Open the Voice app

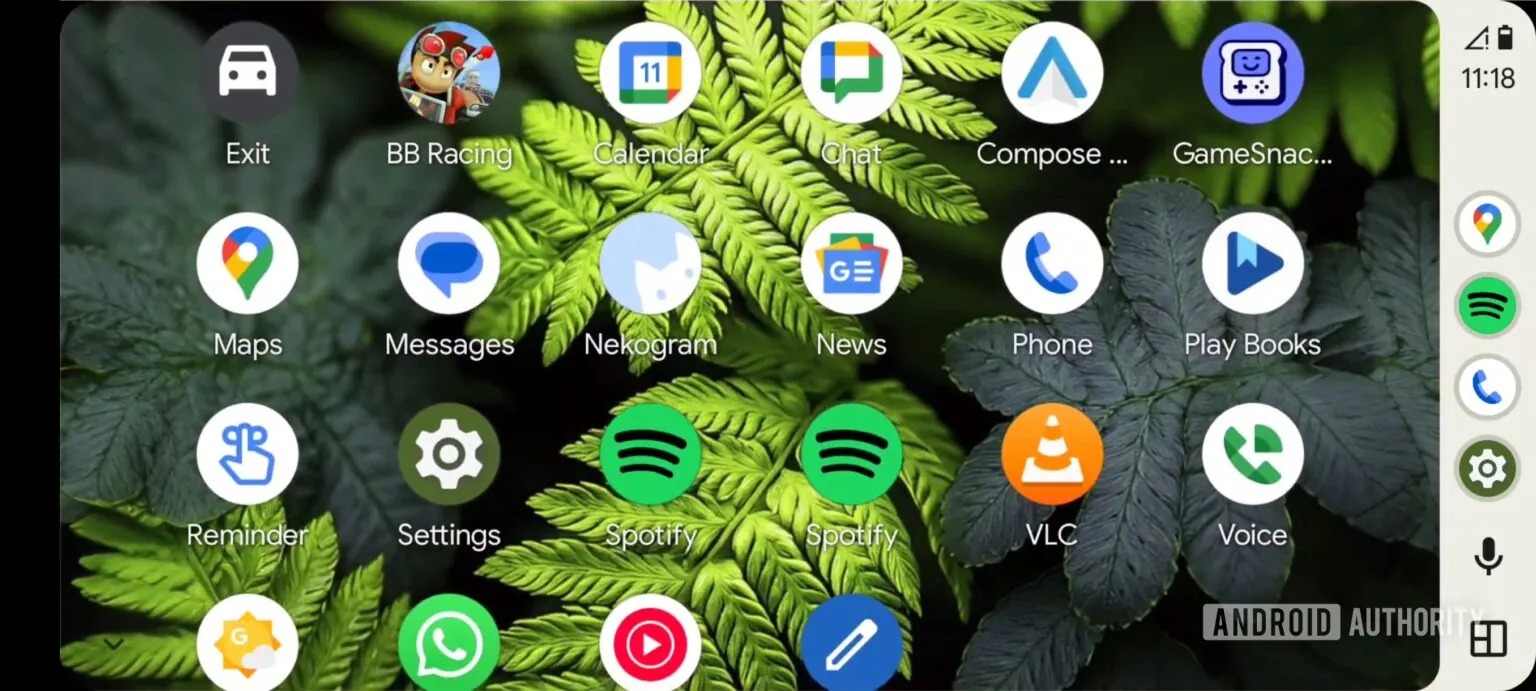[1253, 454]
